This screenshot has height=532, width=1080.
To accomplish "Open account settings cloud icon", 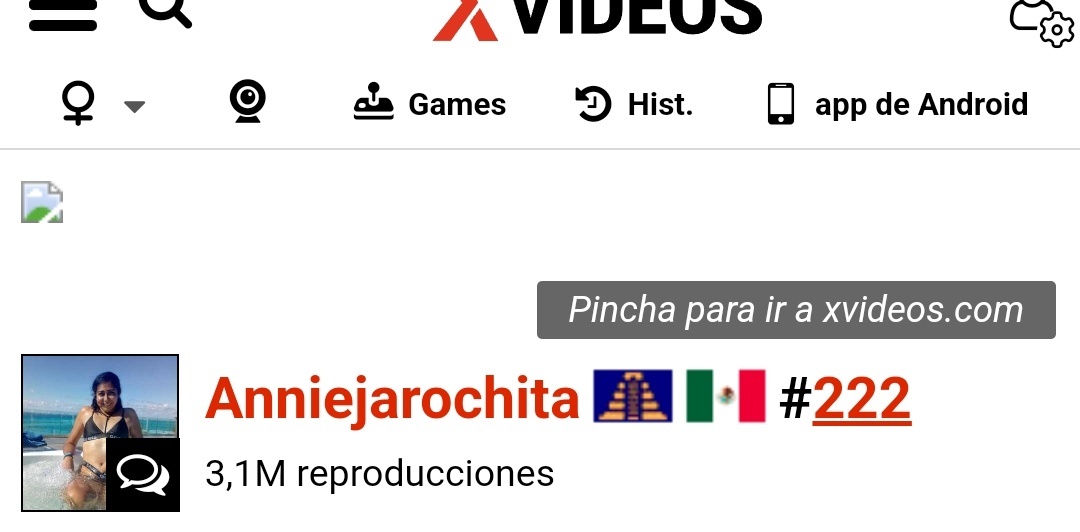I will (x=1040, y=22).
